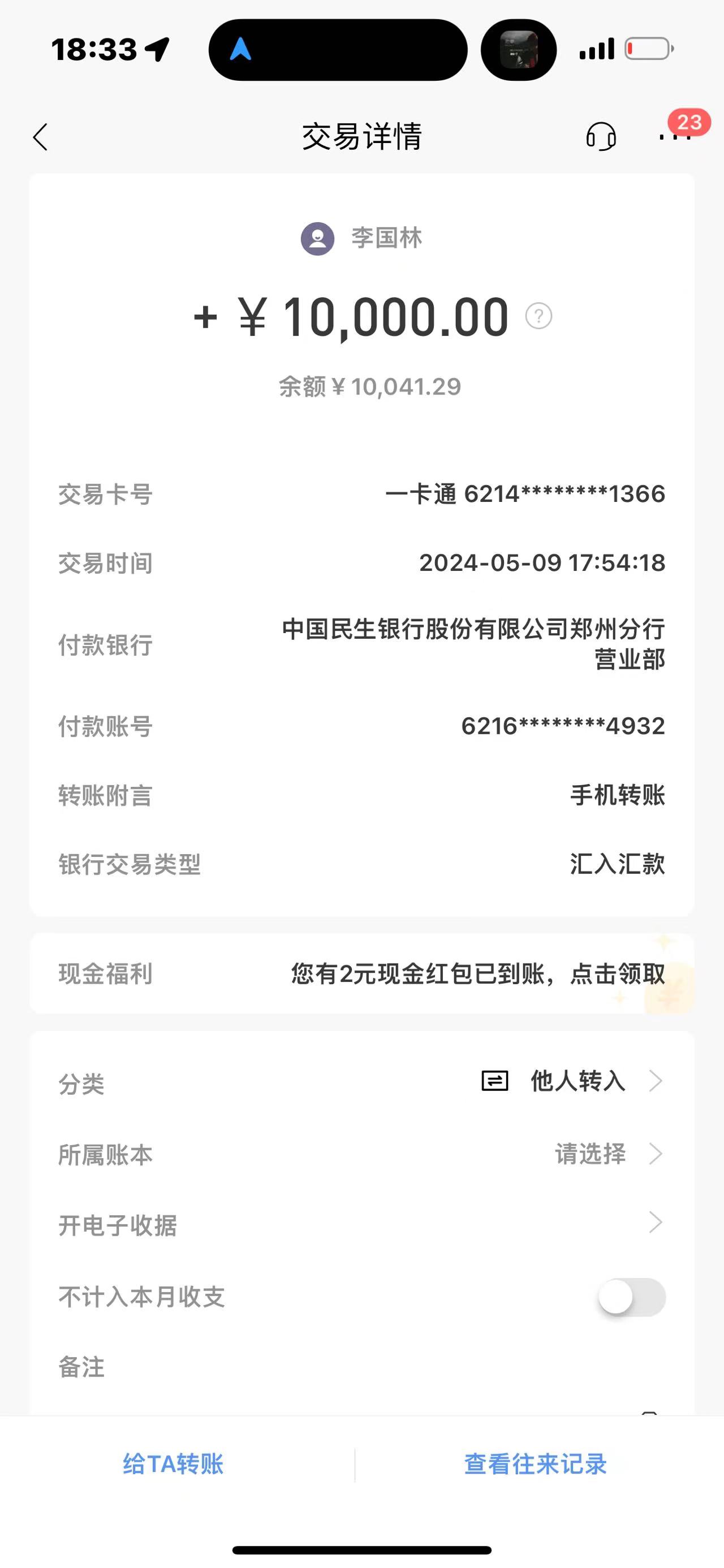This screenshot has width=724, height=1568.
Task: Tap 给TA转账
Action: 174,1464
